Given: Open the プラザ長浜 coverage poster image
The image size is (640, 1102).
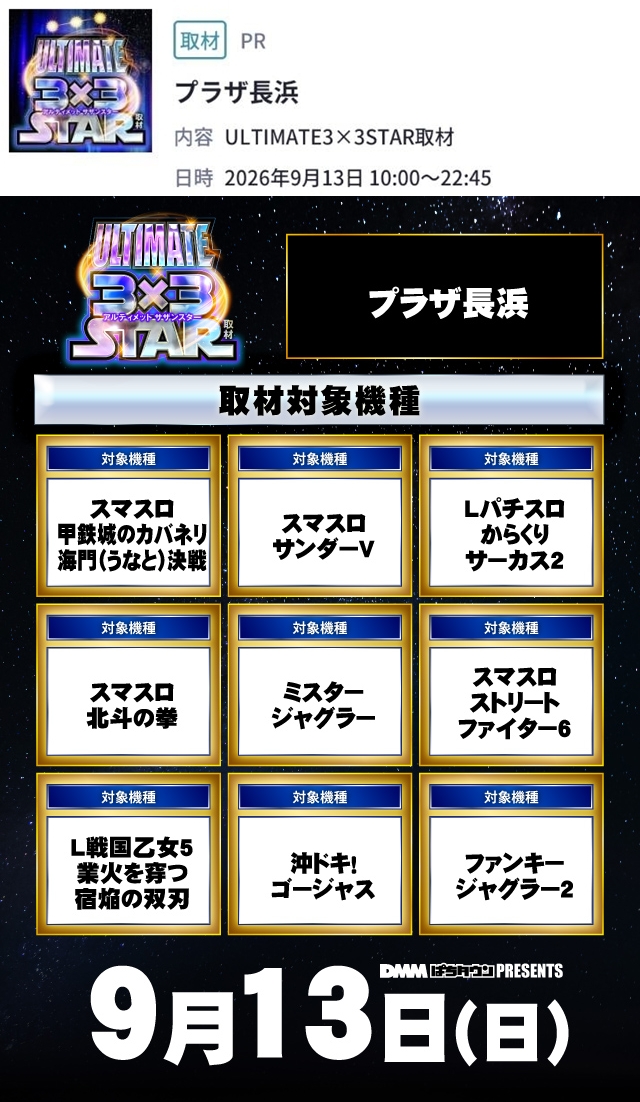Looking at the screenshot, I should pos(320,649).
